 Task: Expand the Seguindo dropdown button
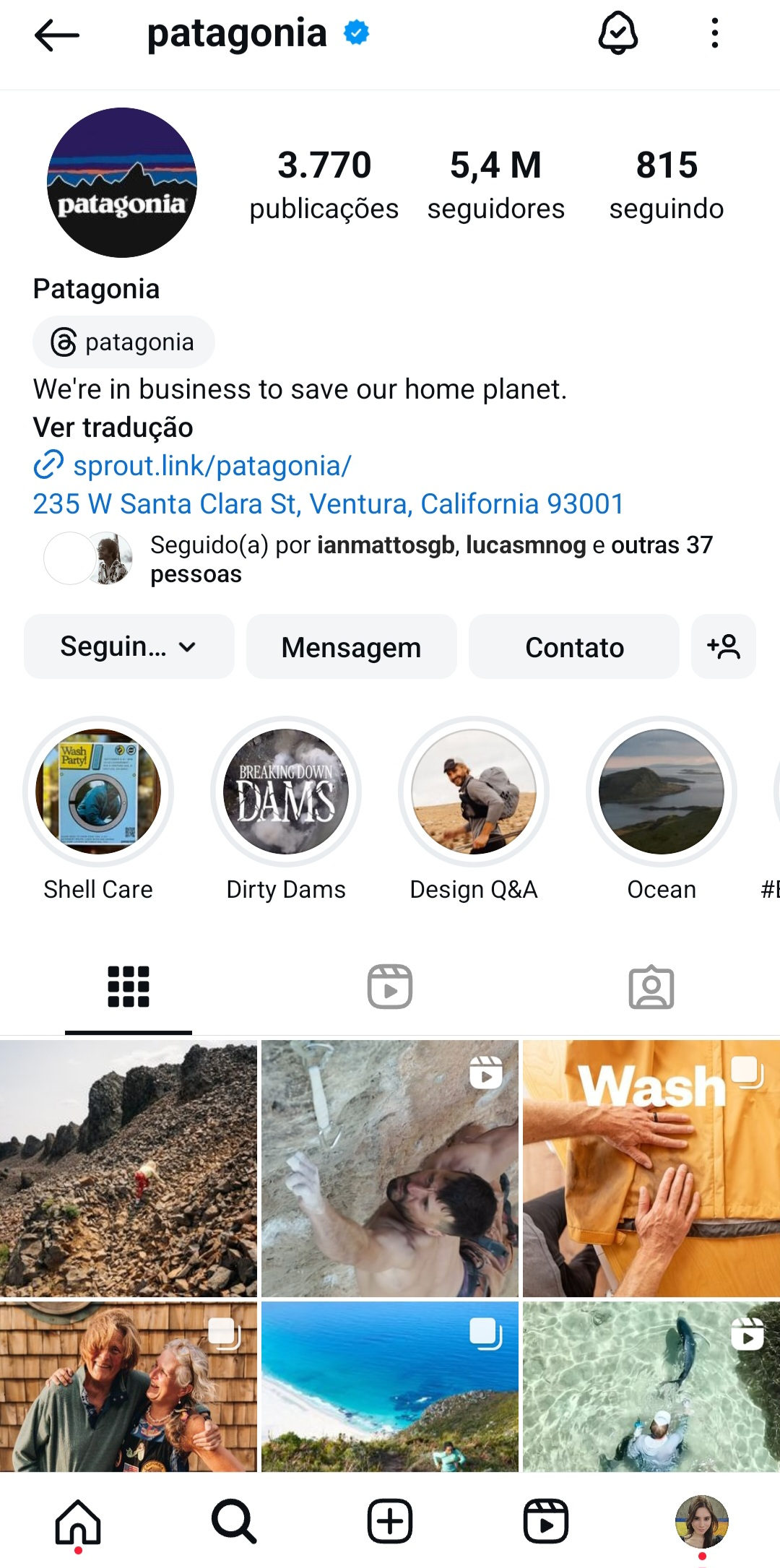pyautogui.click(x=128, y=647)
